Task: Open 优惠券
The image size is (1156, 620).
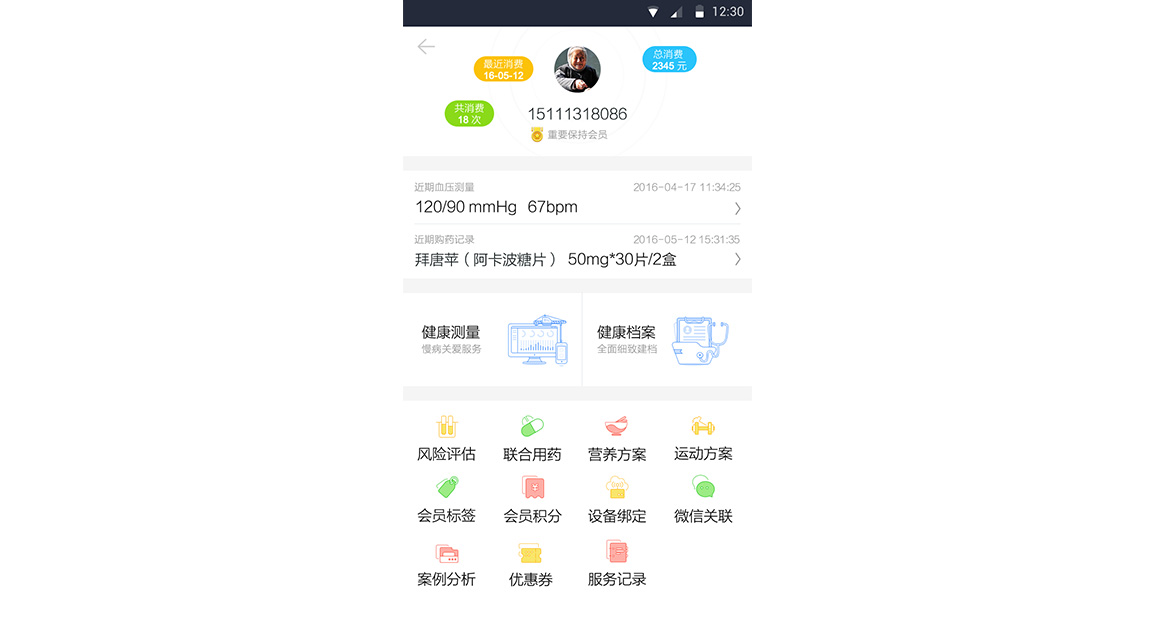Action: pyautogui.click(x=530, y=565)
